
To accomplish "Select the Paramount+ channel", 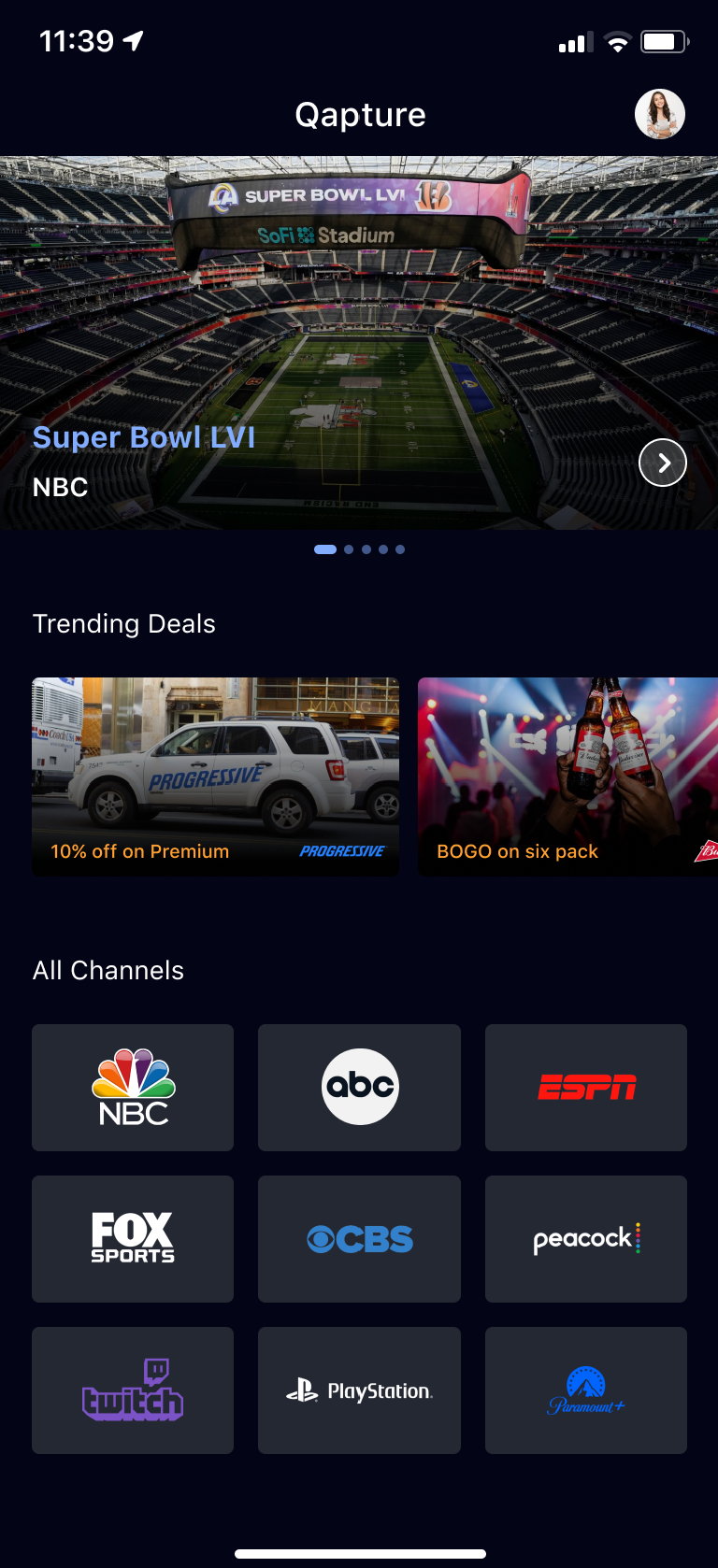I will (x=585, y=1390).
